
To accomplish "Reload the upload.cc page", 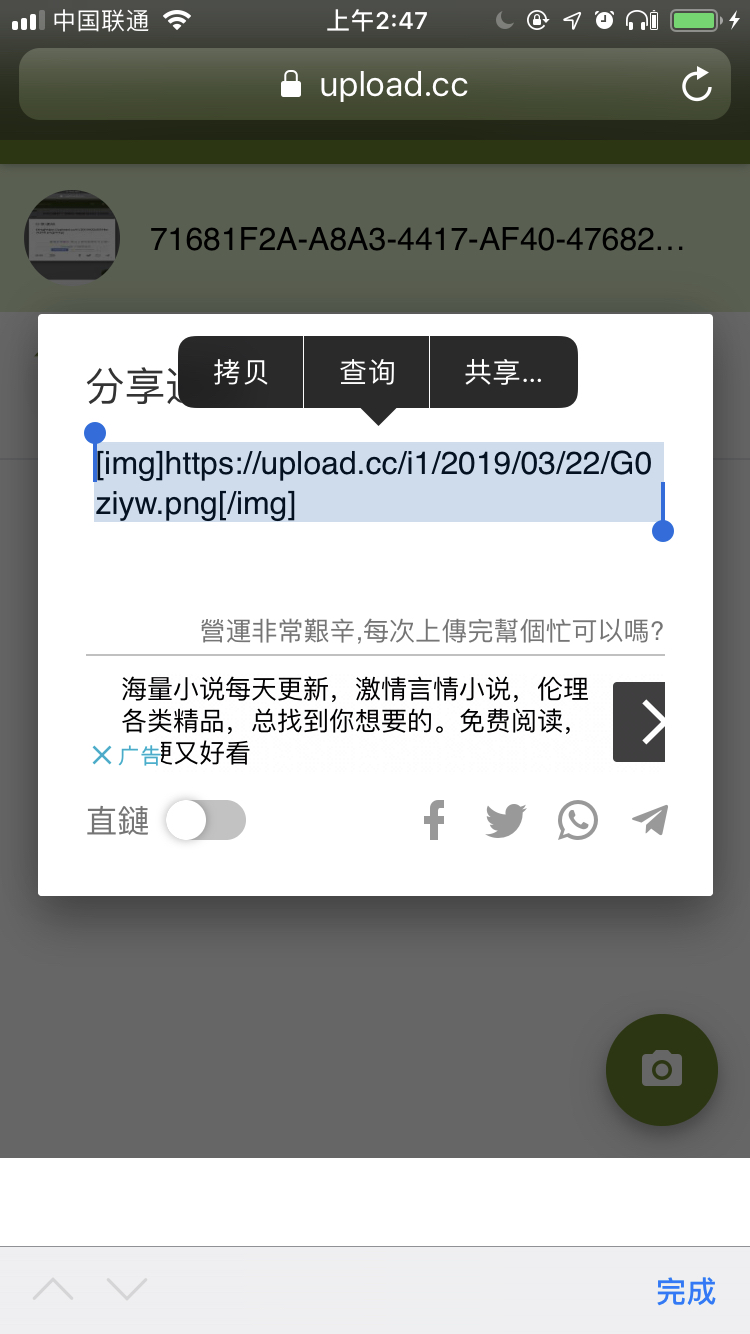I will (697, 85).
